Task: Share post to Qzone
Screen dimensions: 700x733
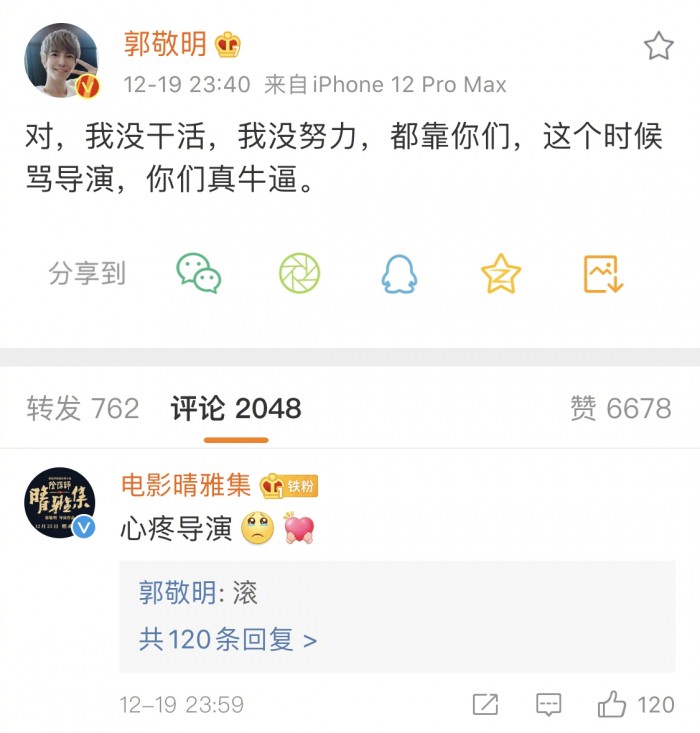Action: pyautogui.click(x=501, y=273)
